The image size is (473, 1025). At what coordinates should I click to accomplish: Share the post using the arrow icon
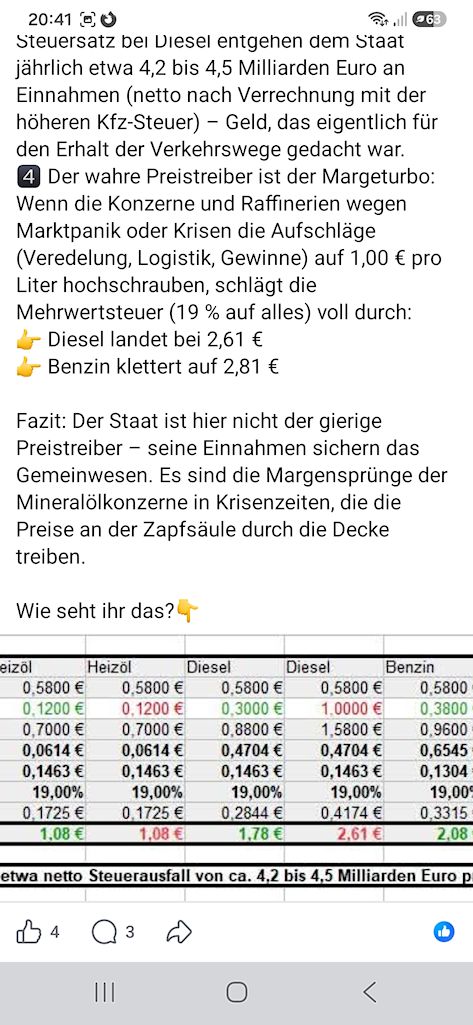pos(179,933)
